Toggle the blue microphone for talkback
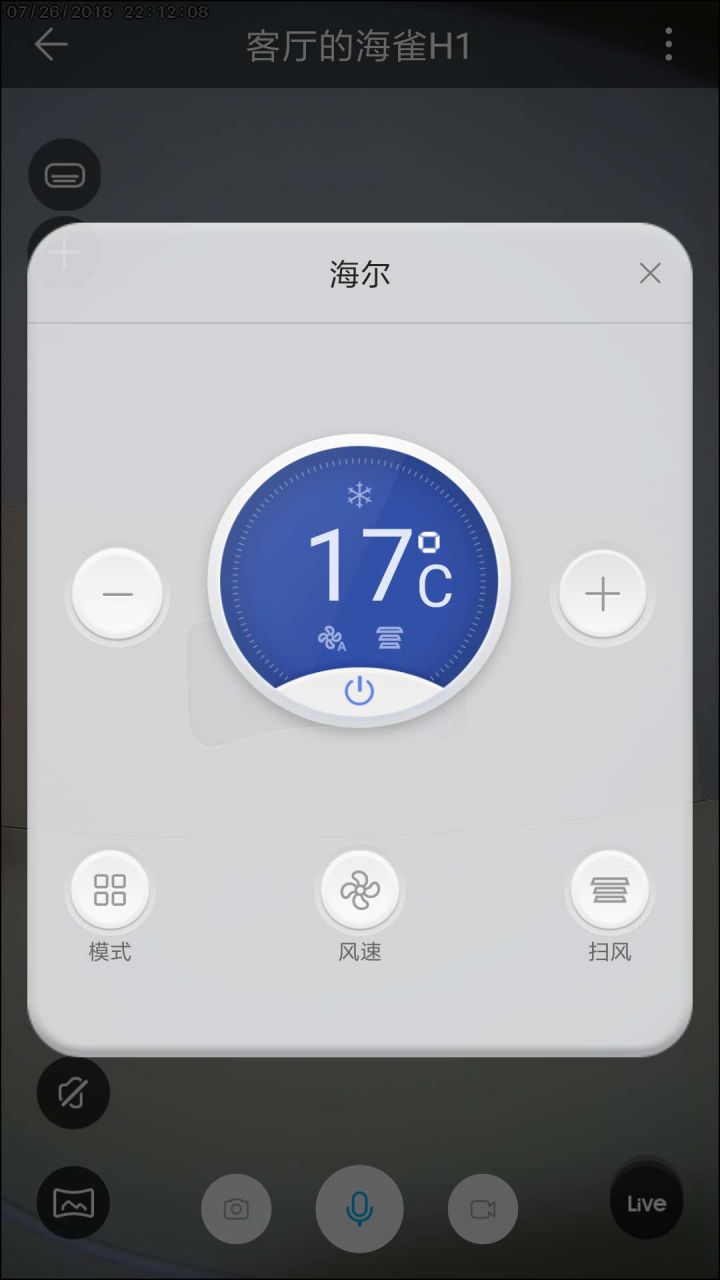Screen dimensions: 720x1280 point(360,1208)
